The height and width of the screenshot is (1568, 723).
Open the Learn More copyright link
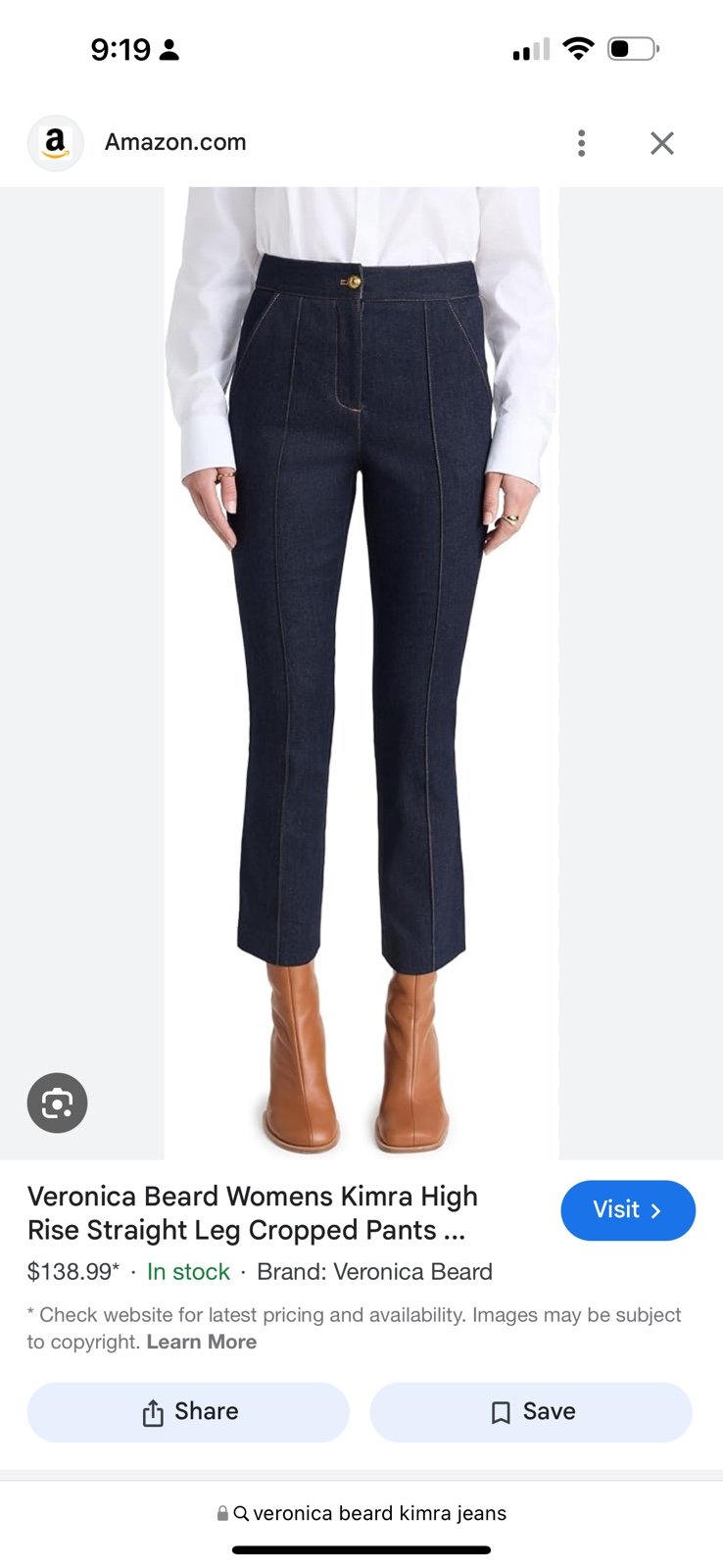202,1342
